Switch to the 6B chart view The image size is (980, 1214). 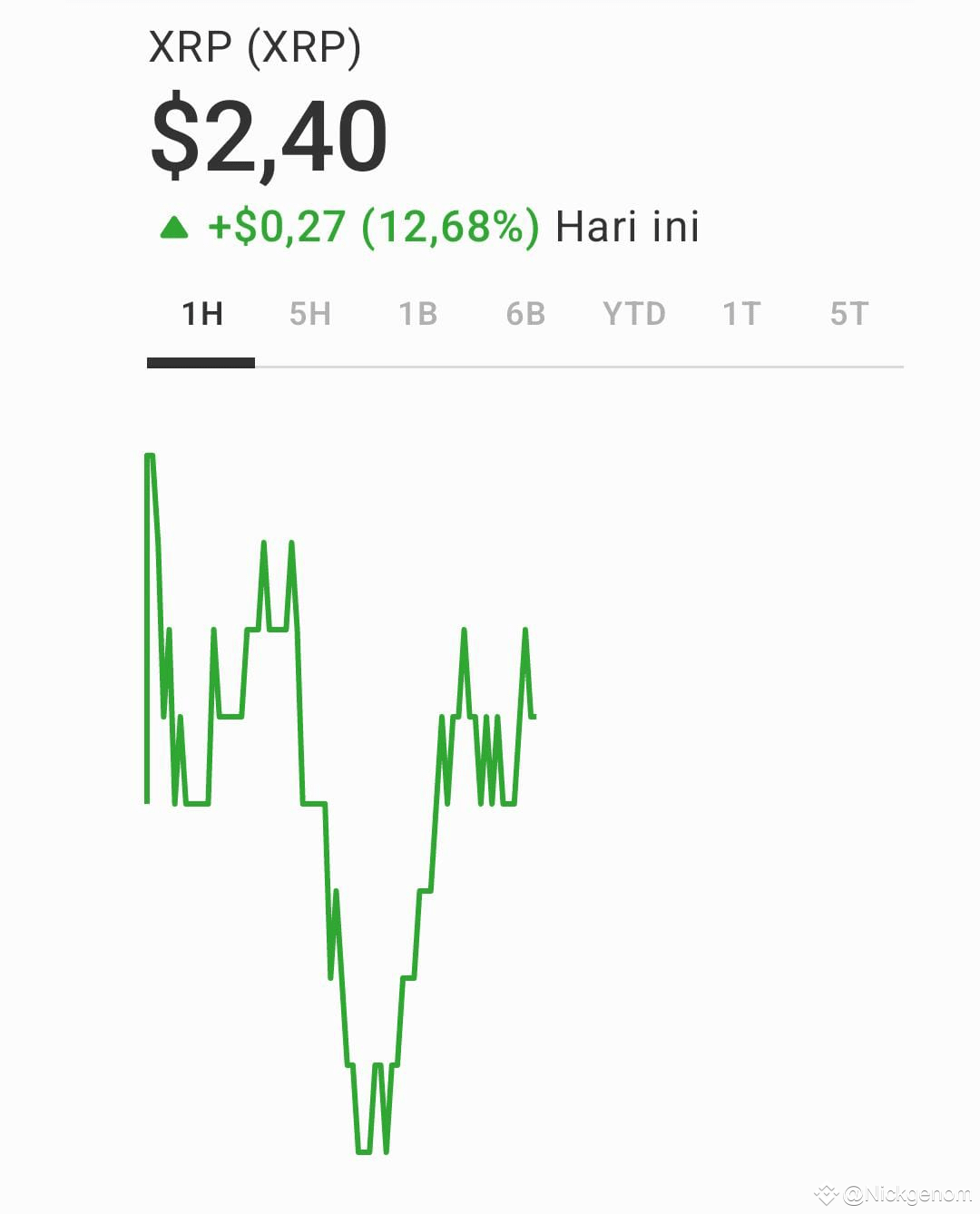tap(525, 314)
